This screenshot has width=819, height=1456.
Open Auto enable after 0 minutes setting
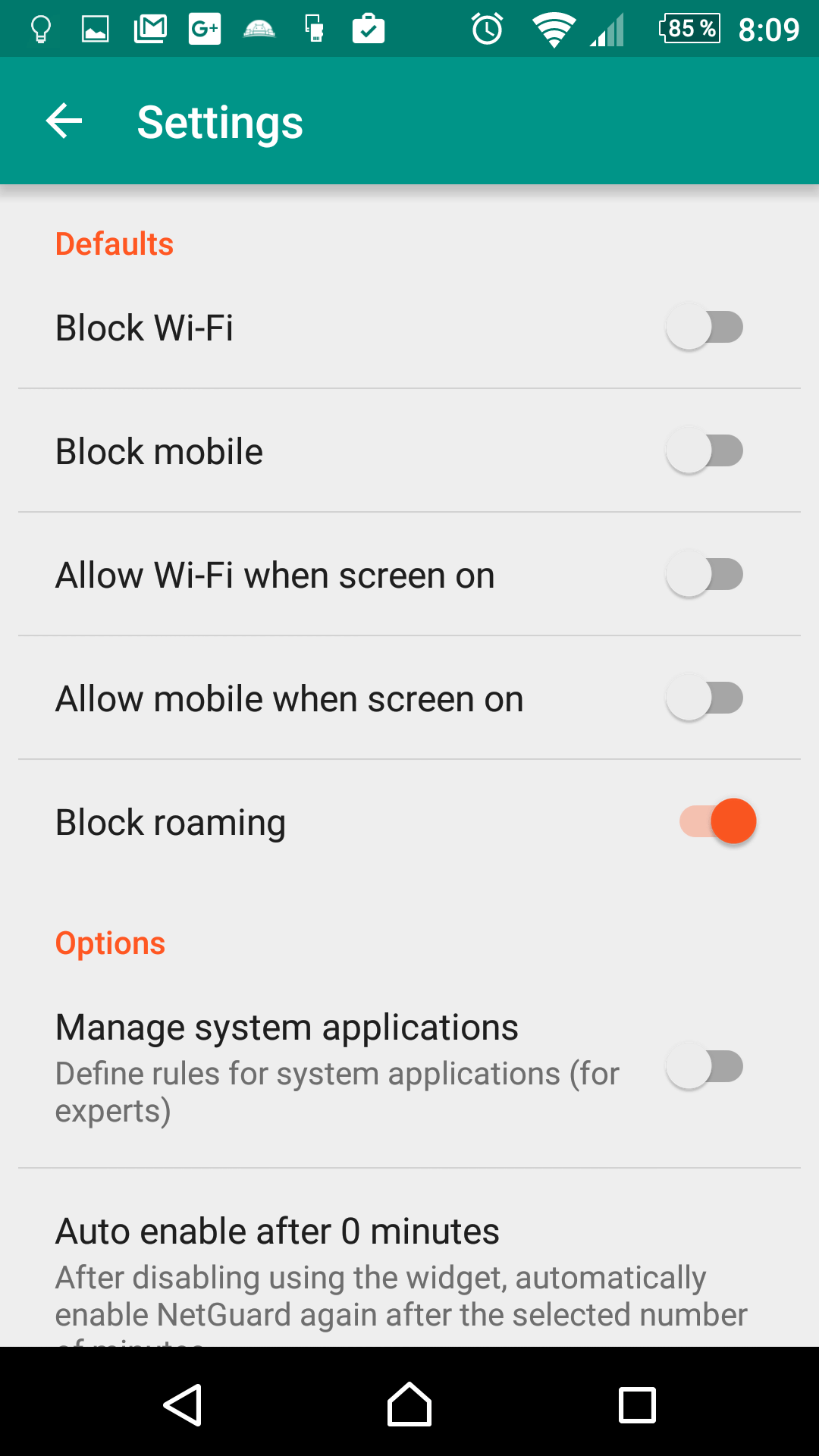pyautogui.click(x=409, y=1258)
